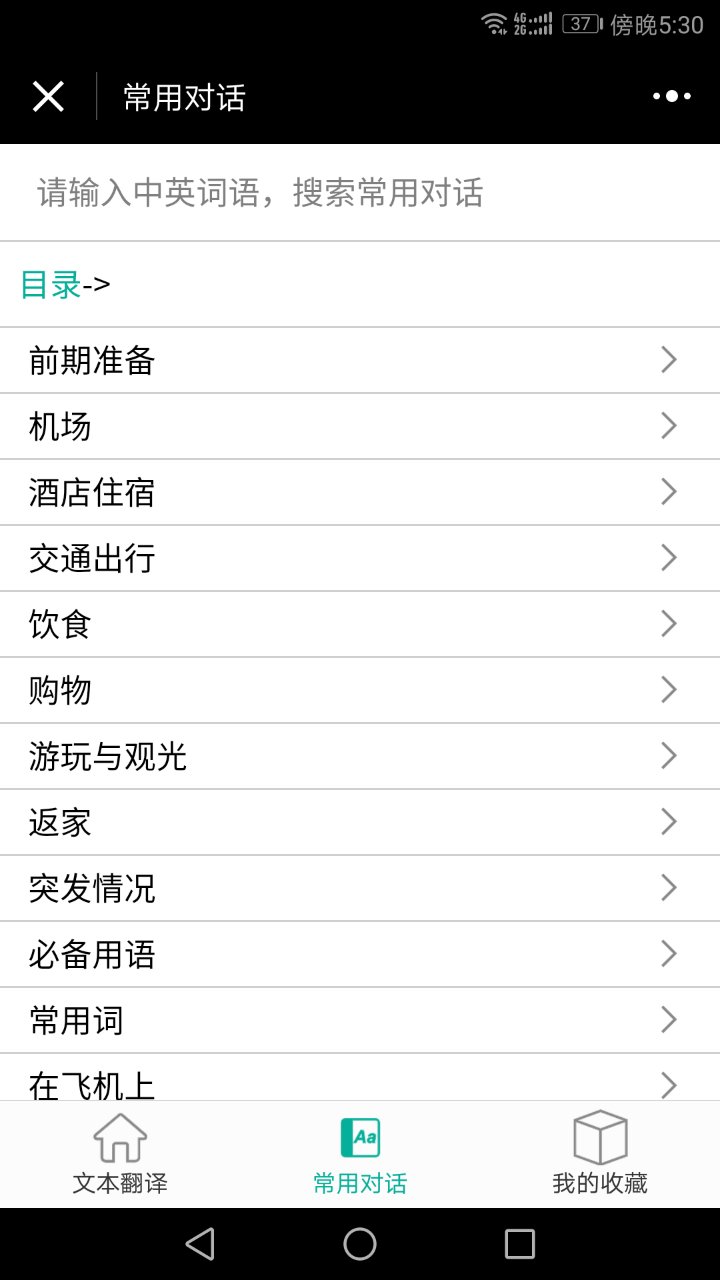Screen dimensions: 720x1280
Task: Open the 酒店住宿 category
Action: (360, 492)
